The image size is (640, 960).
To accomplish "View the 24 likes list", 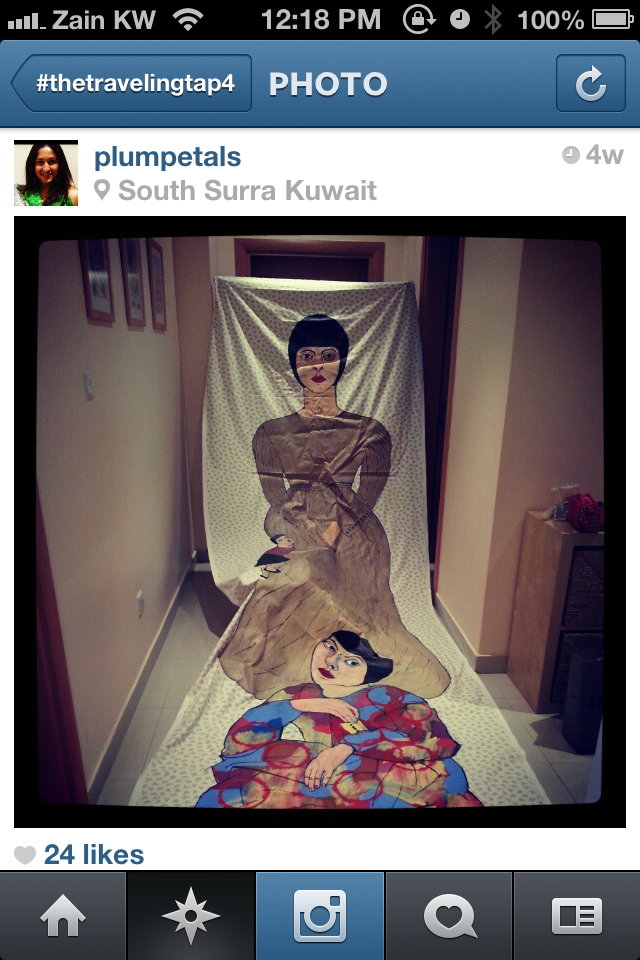I will tap(93, 855).
